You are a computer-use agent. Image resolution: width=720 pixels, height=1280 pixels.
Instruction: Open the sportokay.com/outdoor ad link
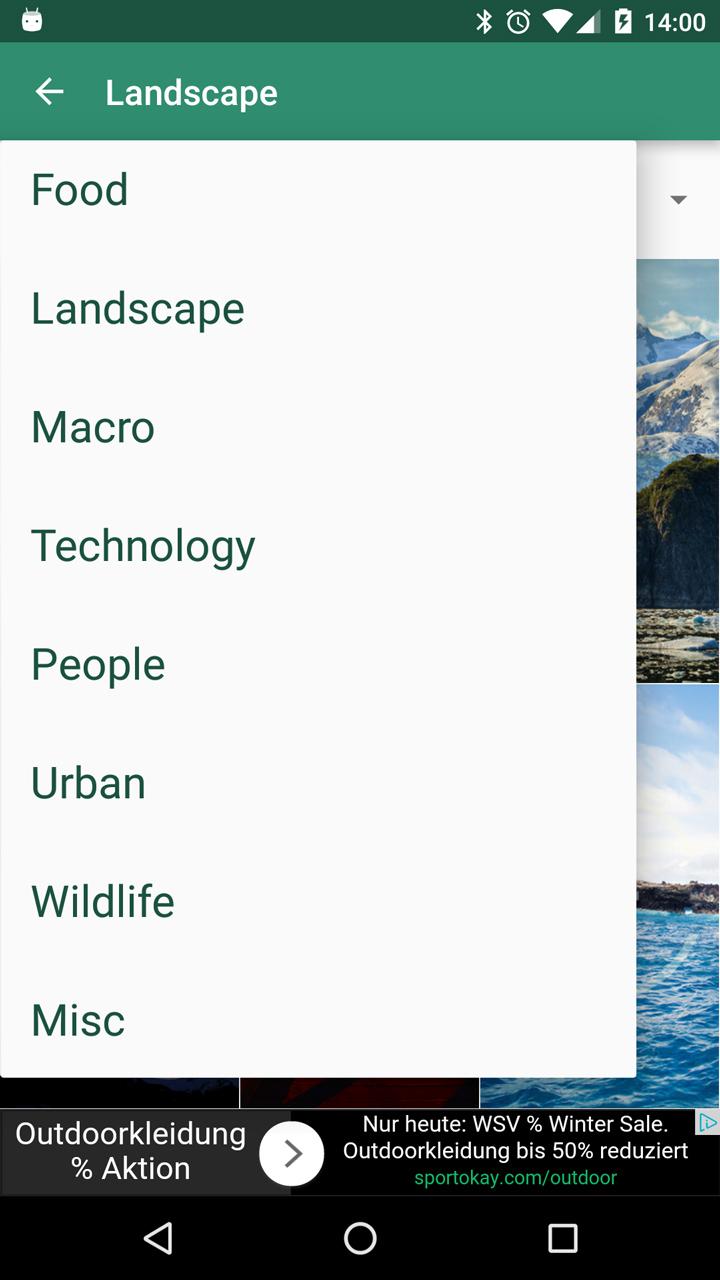pos(515,1177)
